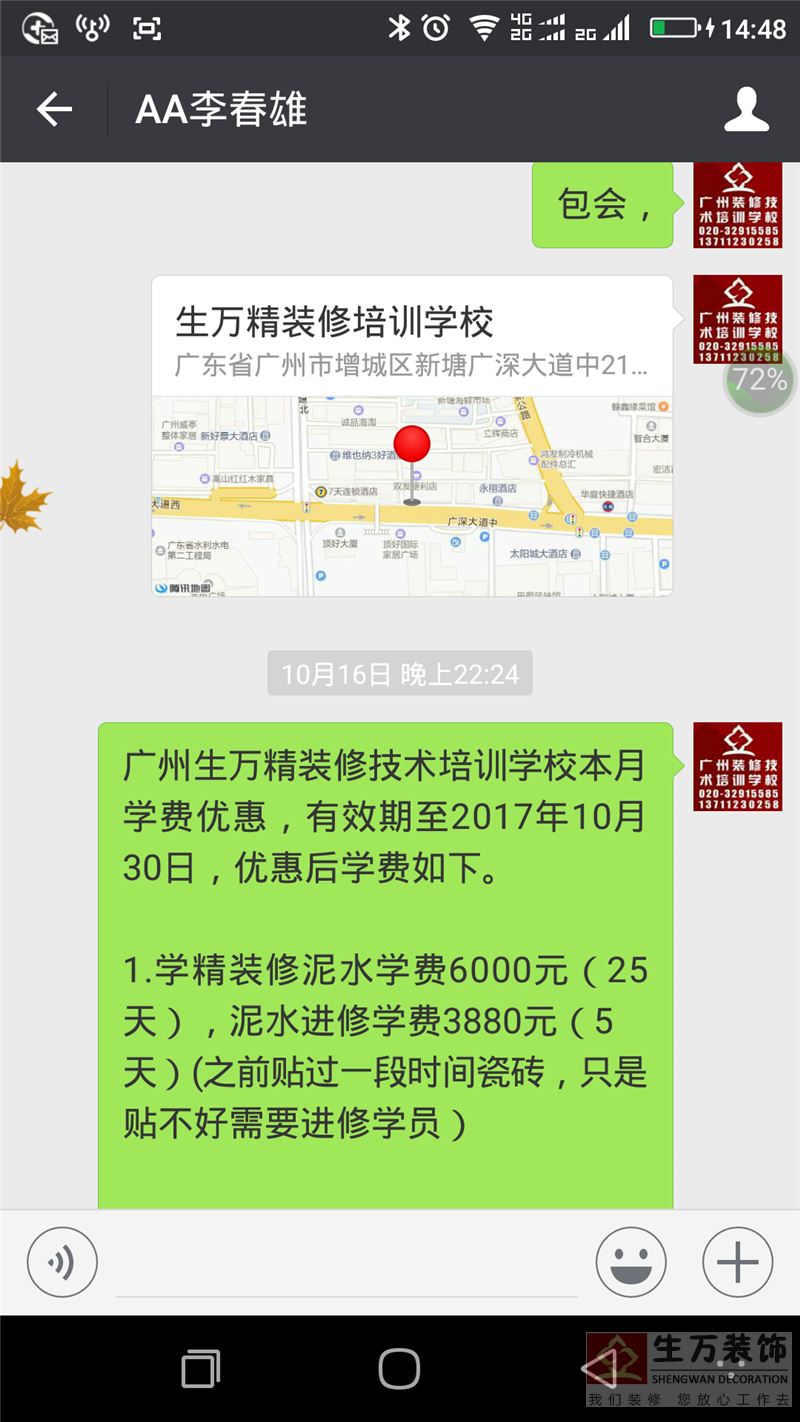The width and height of the screenshot is (800, 1422).
Task: Open chat contact profile info
Action: pyautogui.click(x=746, y=109)
